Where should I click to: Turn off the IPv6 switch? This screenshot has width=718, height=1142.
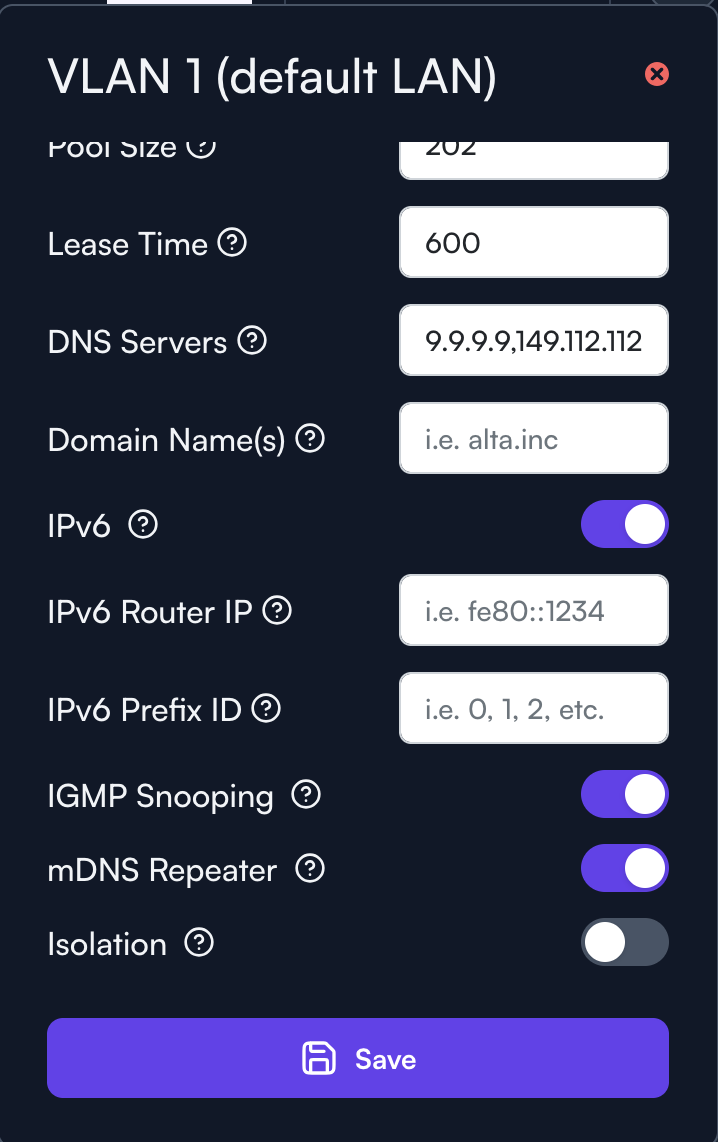pyautogui.click(x=624, y=525)
